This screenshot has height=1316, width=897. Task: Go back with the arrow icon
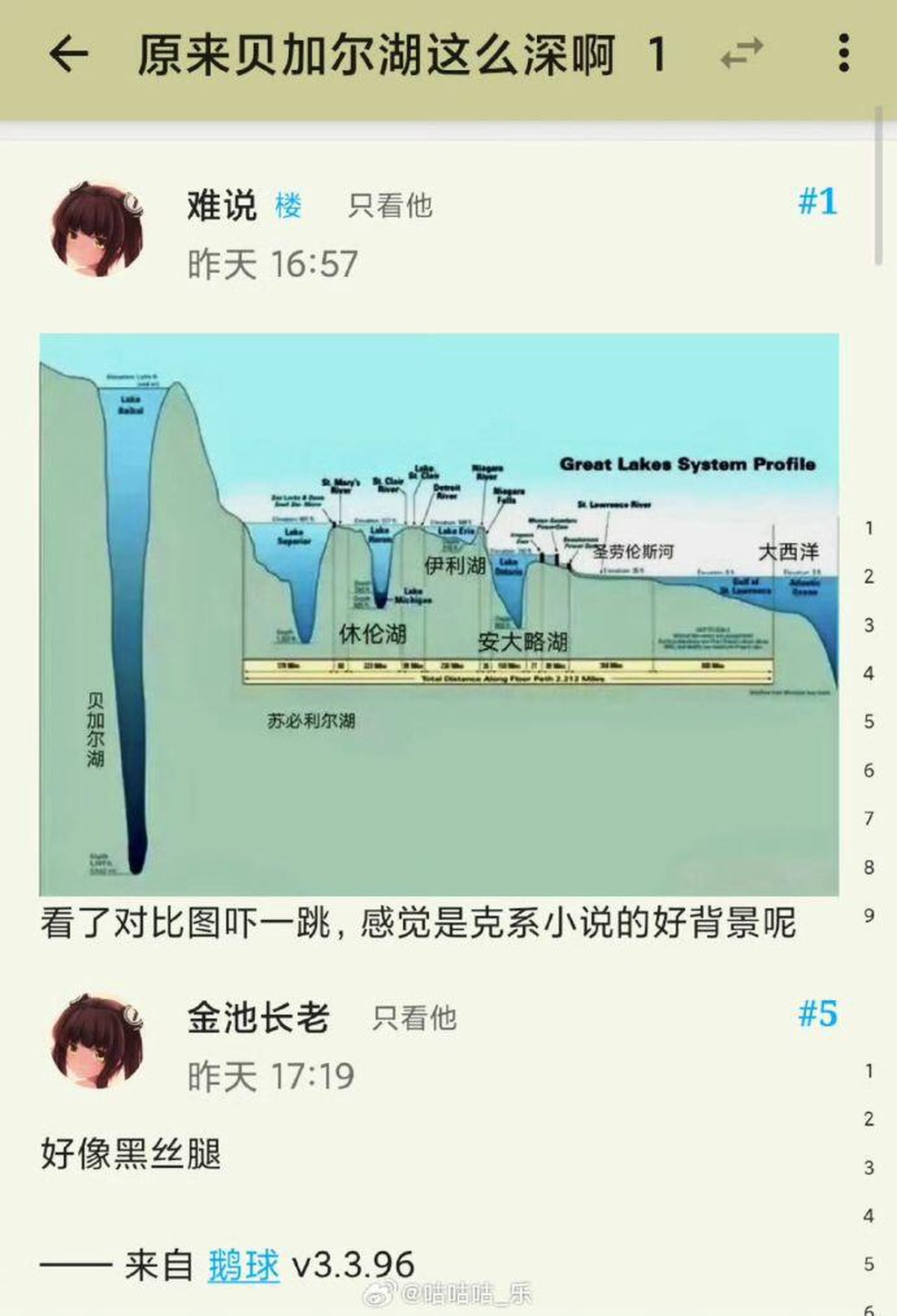69,55
